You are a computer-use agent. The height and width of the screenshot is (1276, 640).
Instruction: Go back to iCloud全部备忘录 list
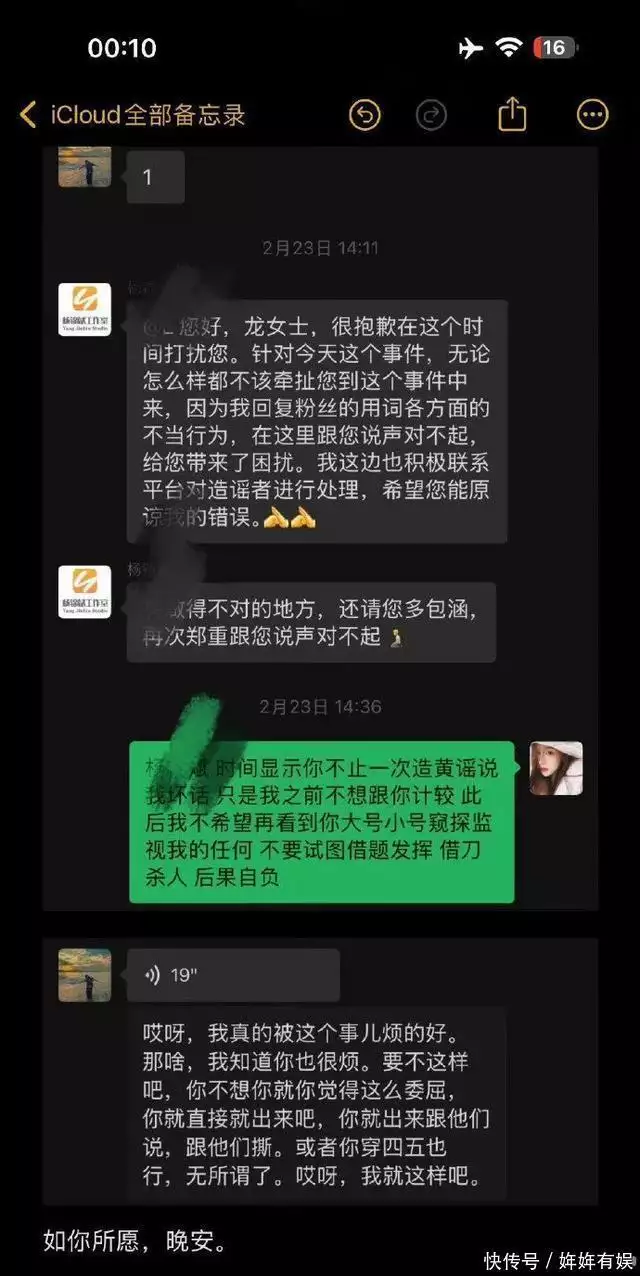(x=131, y=115)
